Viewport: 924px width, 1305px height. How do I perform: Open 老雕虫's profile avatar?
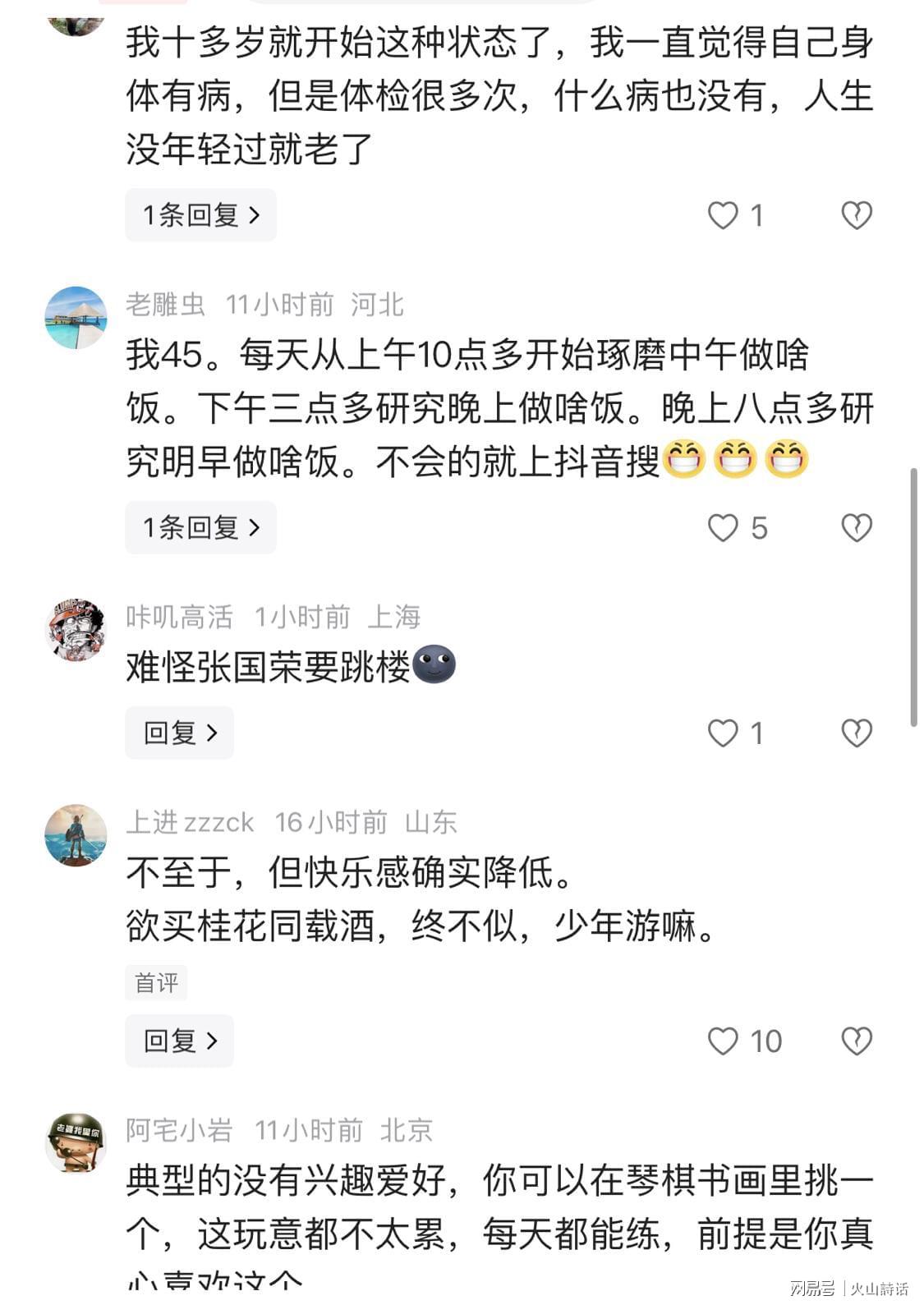76,318
